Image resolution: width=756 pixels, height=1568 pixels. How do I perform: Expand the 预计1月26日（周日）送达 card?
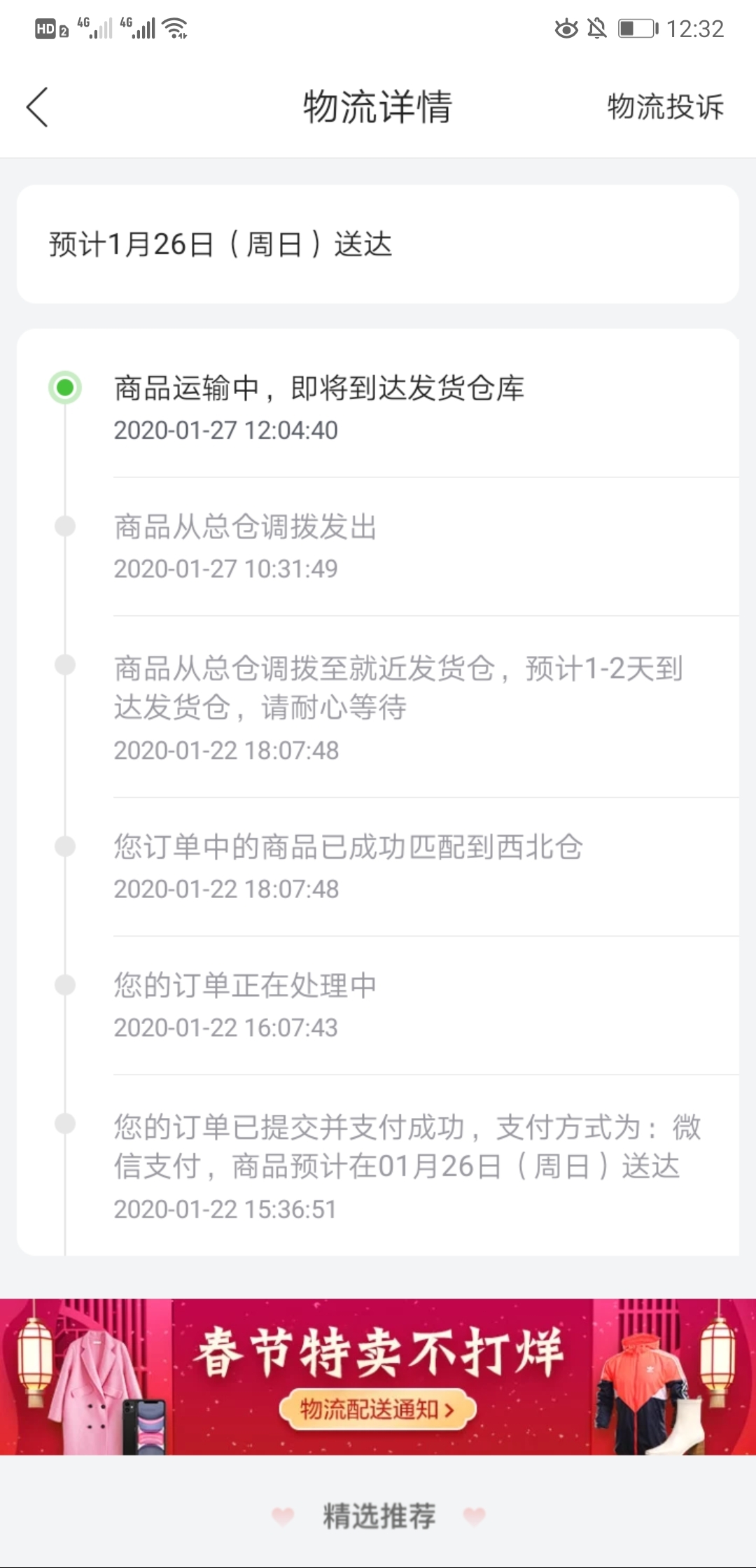click(378, 245)
